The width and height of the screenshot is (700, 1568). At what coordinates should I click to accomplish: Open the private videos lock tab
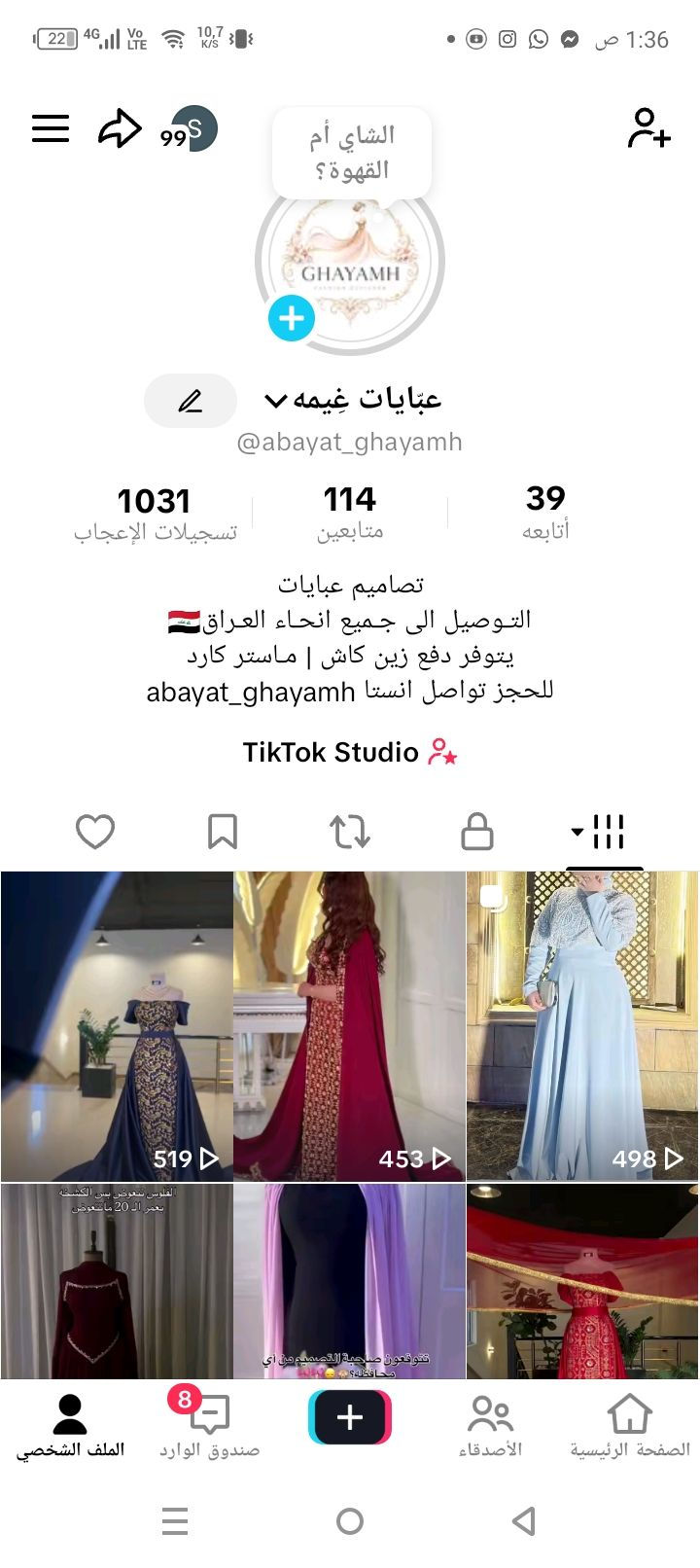click(x=476, y=833)
